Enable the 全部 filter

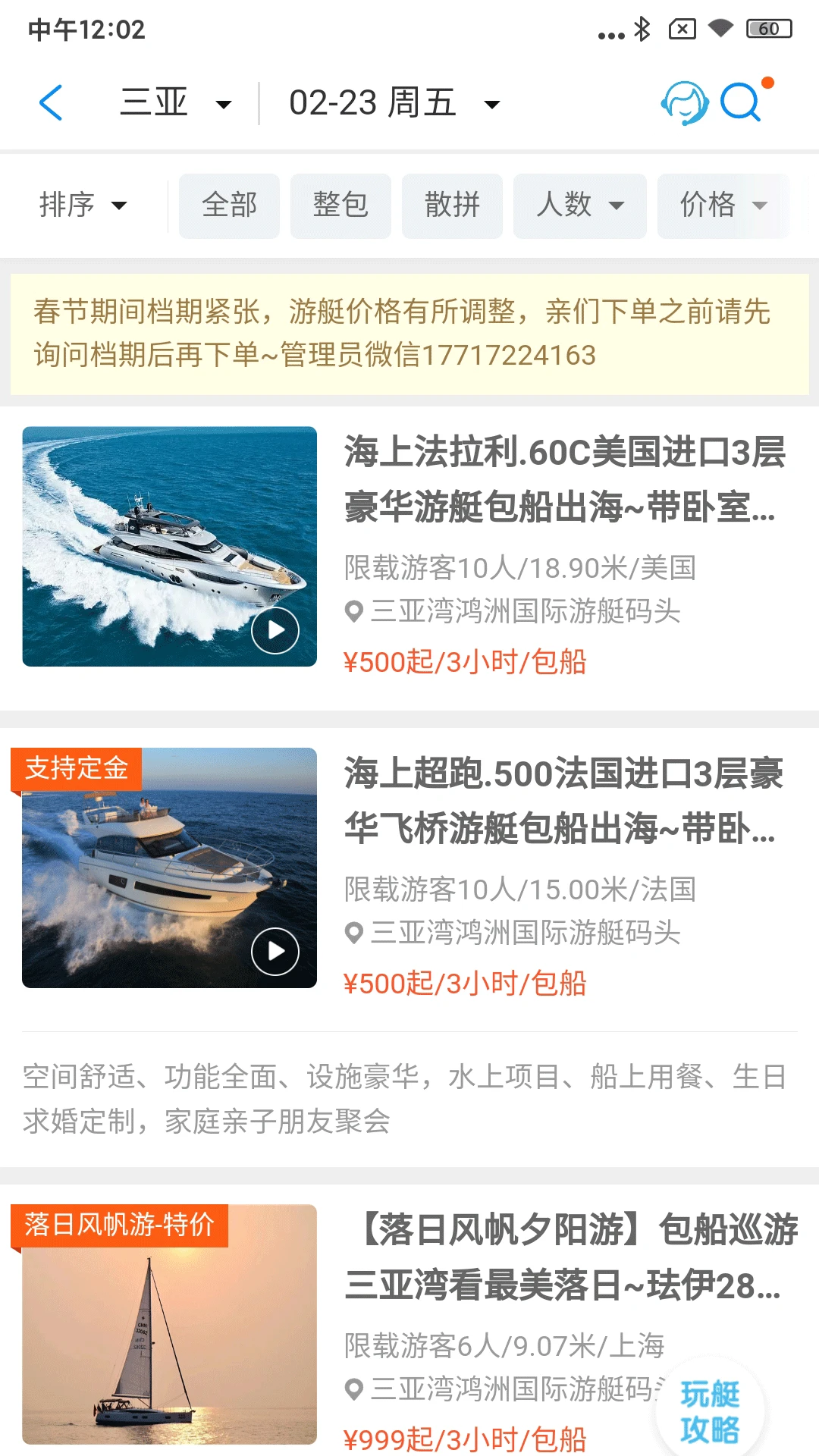point(229,205)
